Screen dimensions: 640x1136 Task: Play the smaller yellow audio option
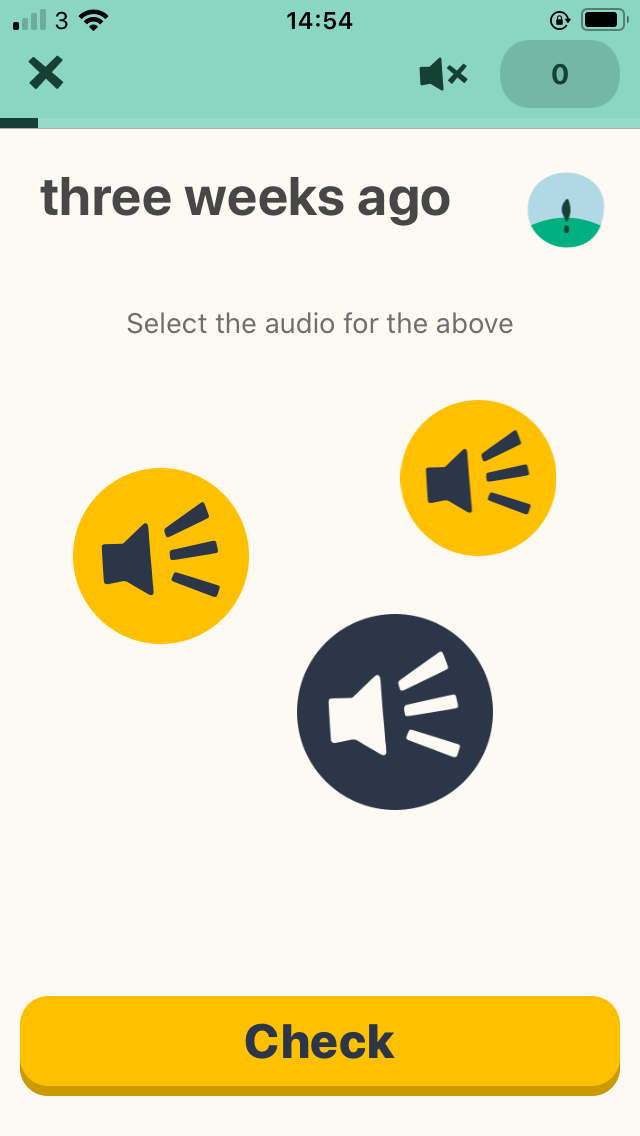478,478
